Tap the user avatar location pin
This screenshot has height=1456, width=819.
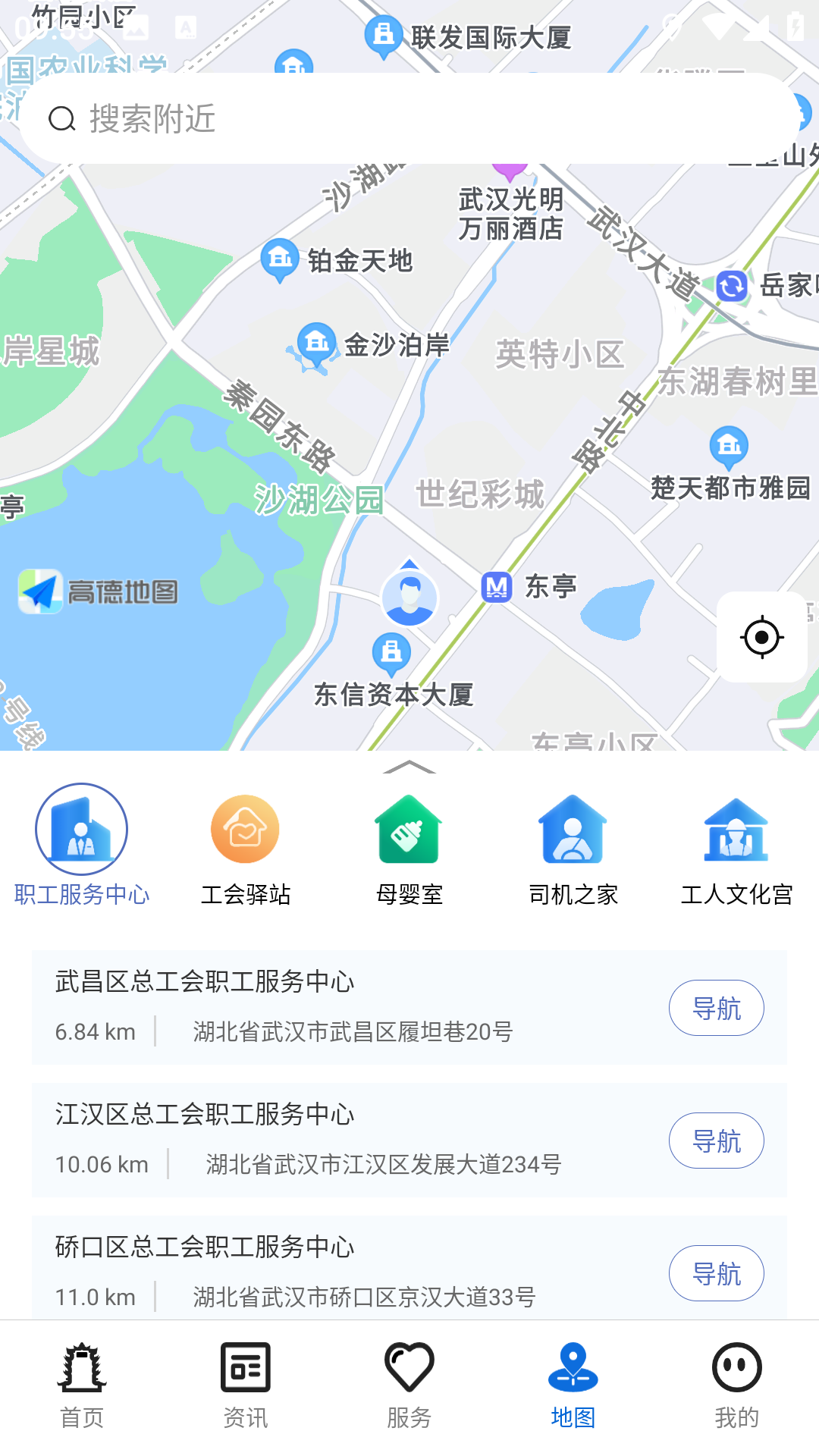click(409, 598)
